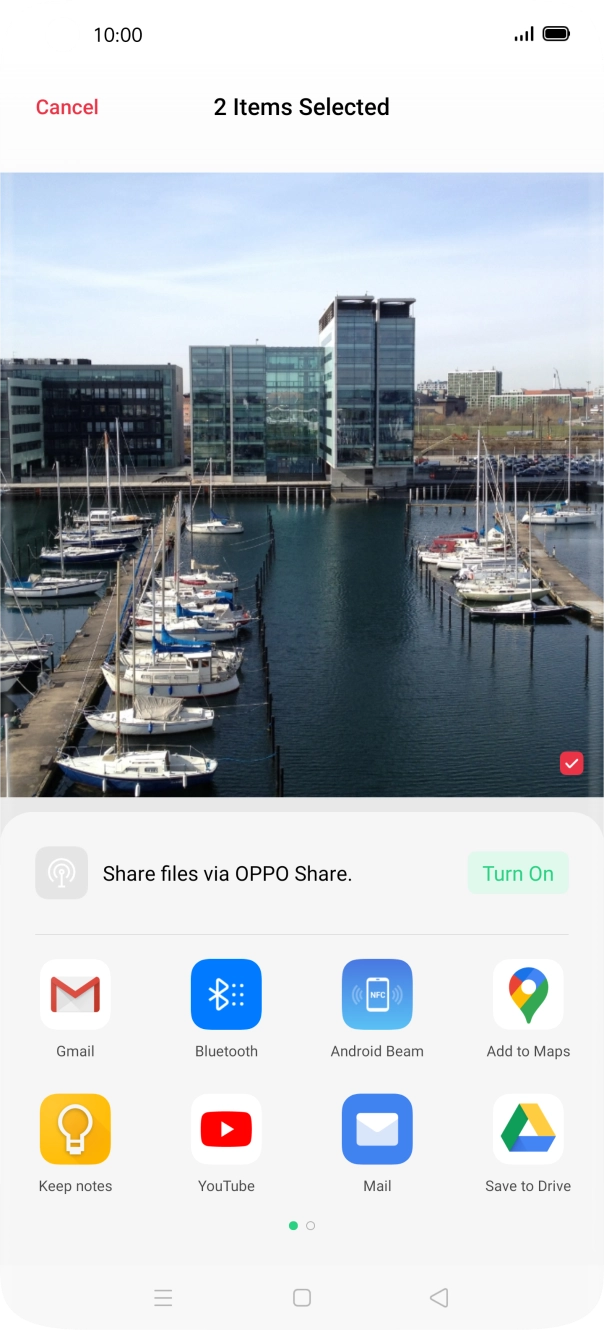Save to Drive

(528, 1129)
